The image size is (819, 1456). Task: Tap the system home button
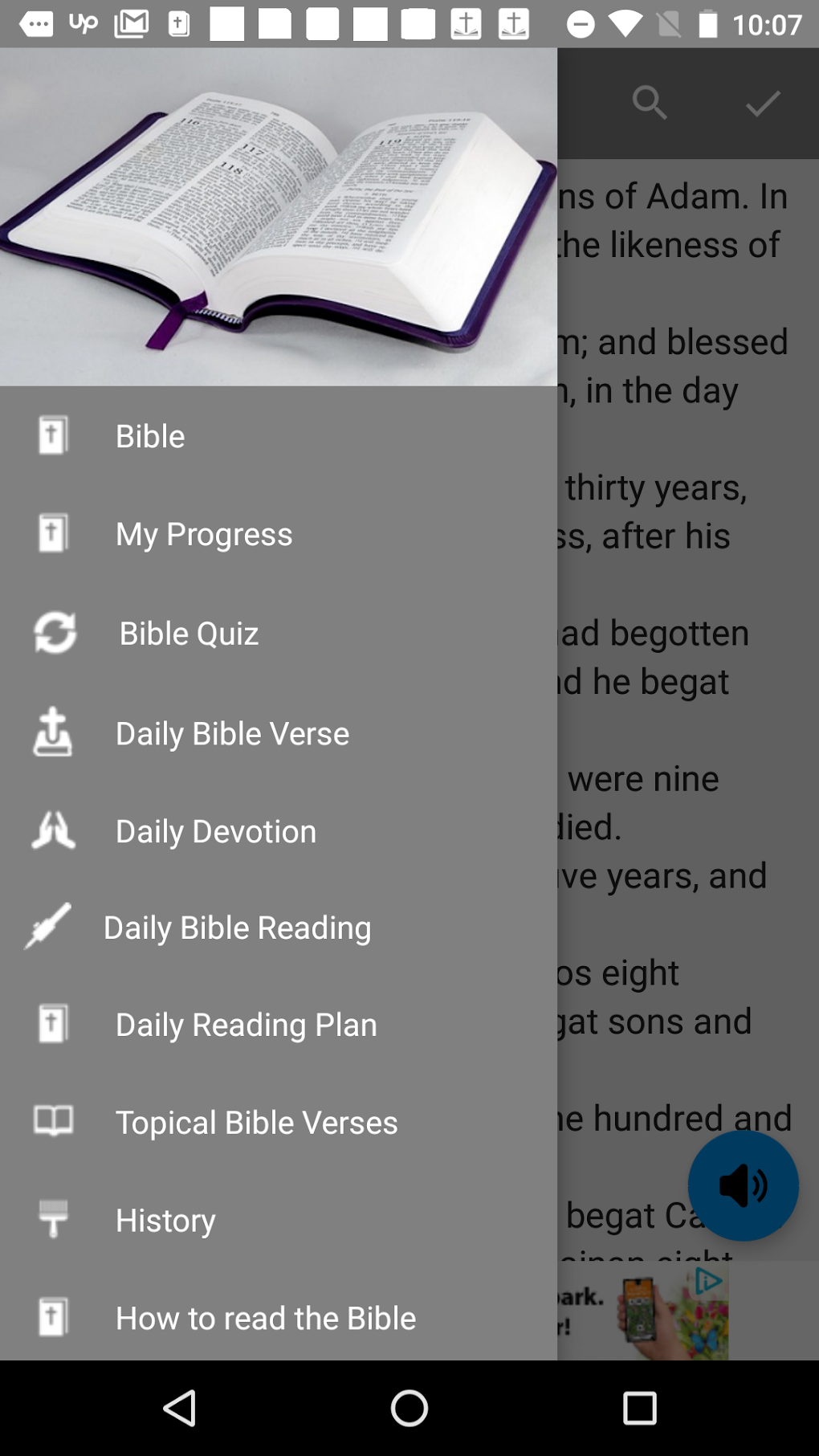[409, 1408]
